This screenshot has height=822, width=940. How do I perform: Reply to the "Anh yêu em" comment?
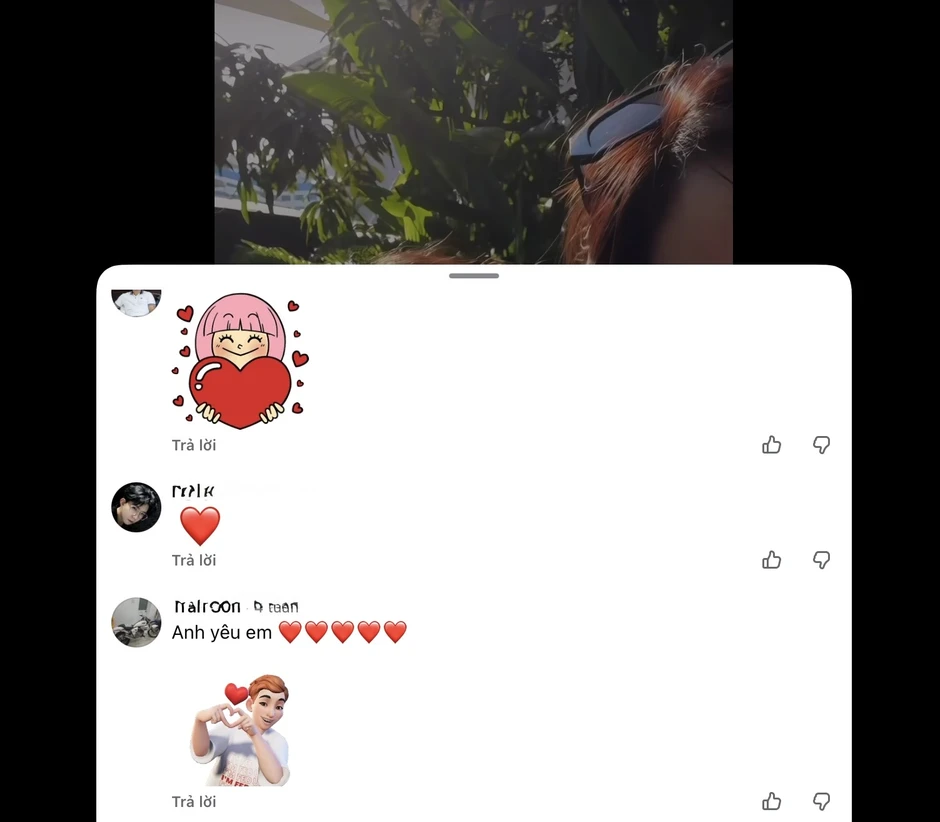pos(194,802)
